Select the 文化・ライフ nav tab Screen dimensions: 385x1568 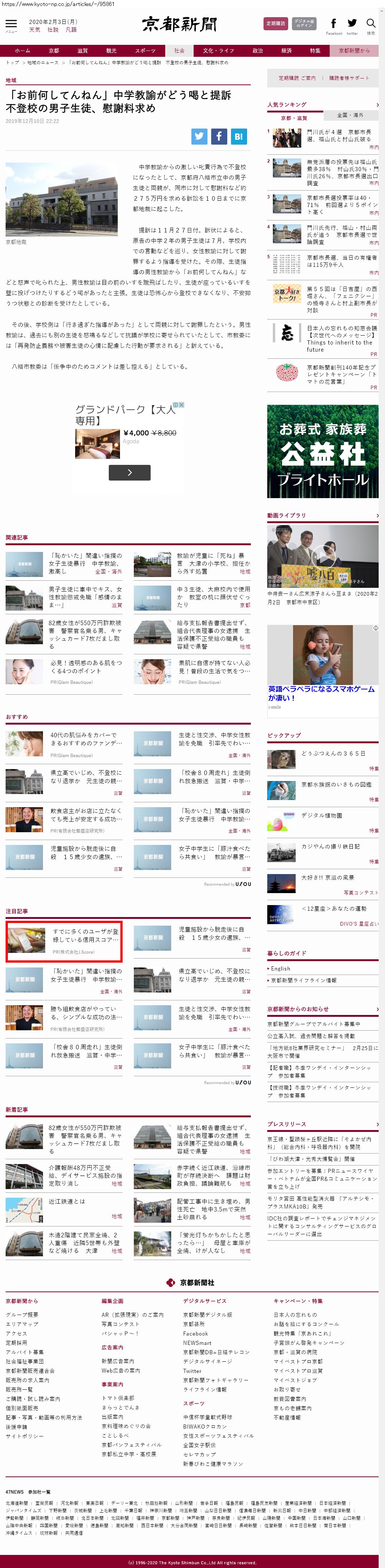(x=219, y=50)
